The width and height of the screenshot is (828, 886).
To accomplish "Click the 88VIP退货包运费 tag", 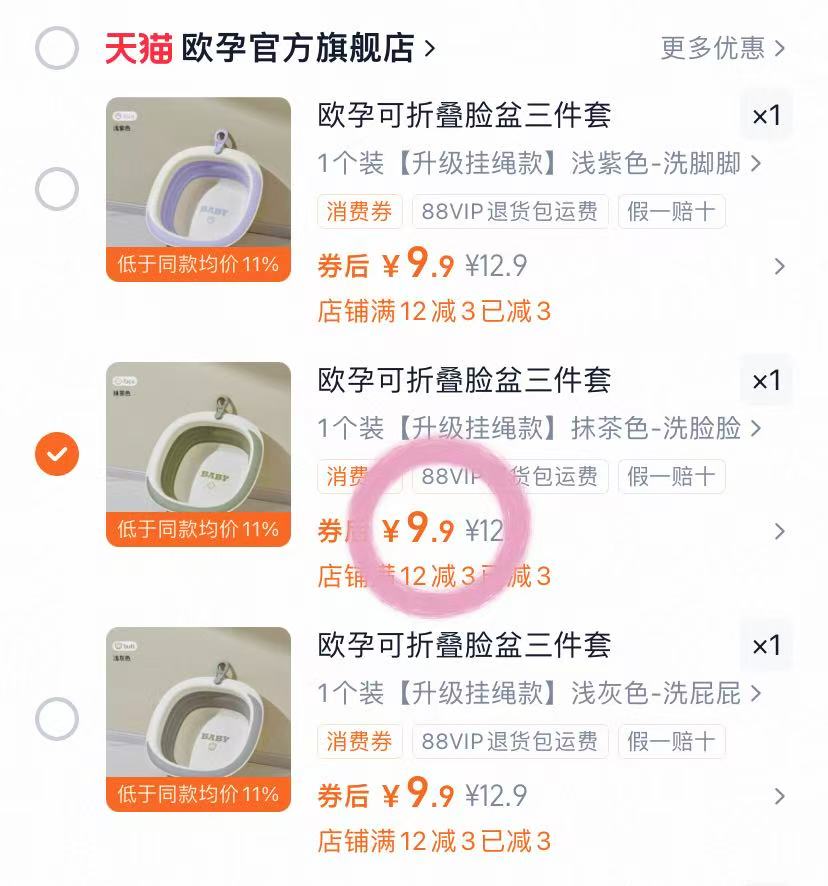I will point(509,211).
